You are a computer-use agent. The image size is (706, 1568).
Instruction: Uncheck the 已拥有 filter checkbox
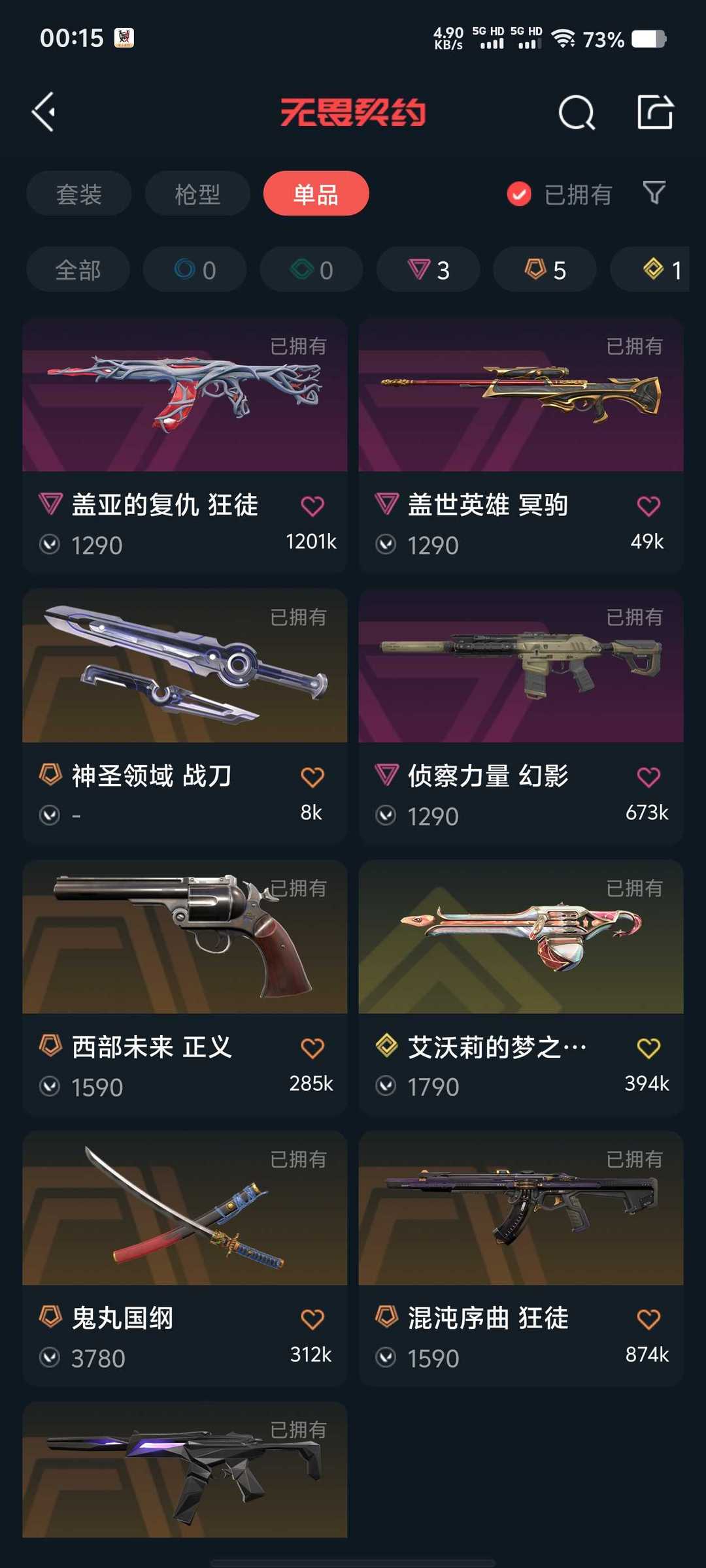[519, 194]
